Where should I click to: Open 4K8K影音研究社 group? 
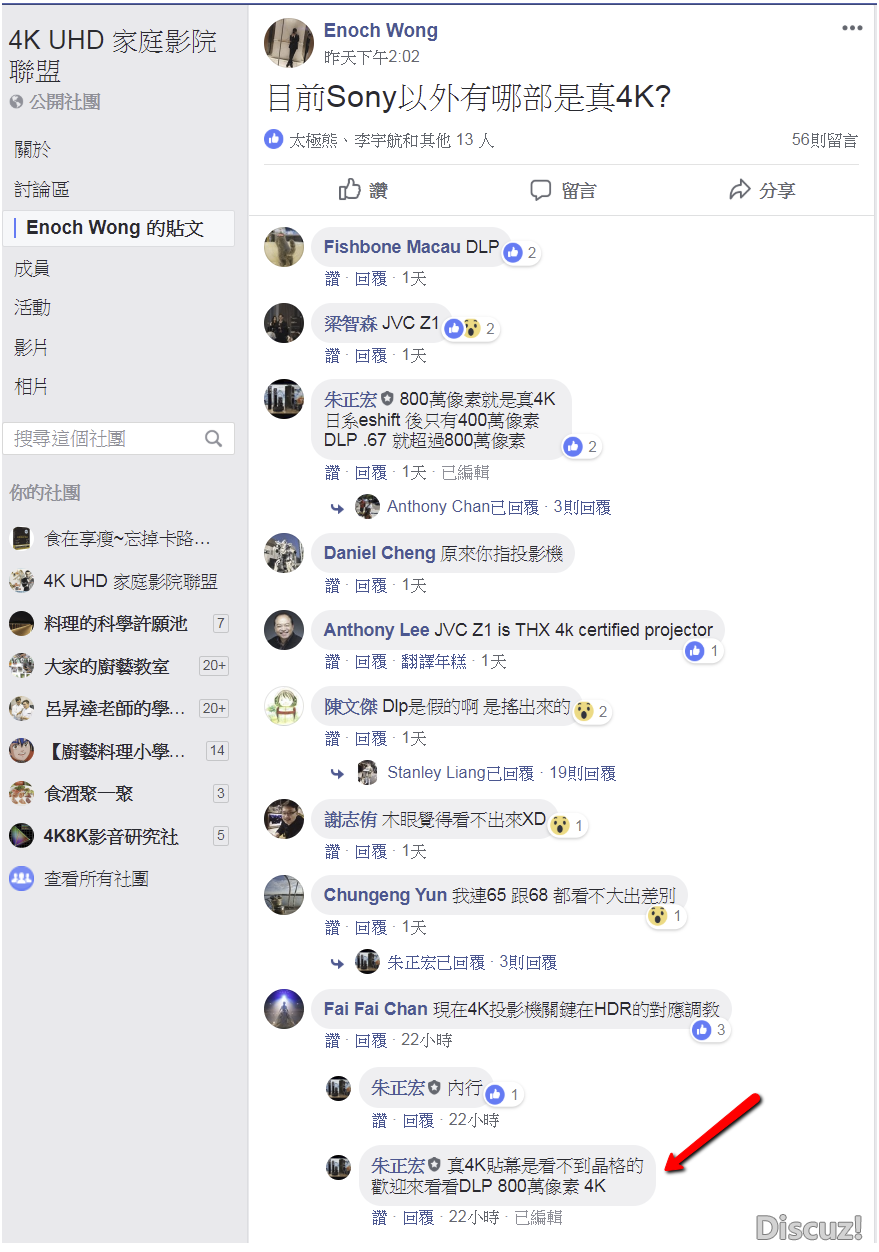[110, 836]
